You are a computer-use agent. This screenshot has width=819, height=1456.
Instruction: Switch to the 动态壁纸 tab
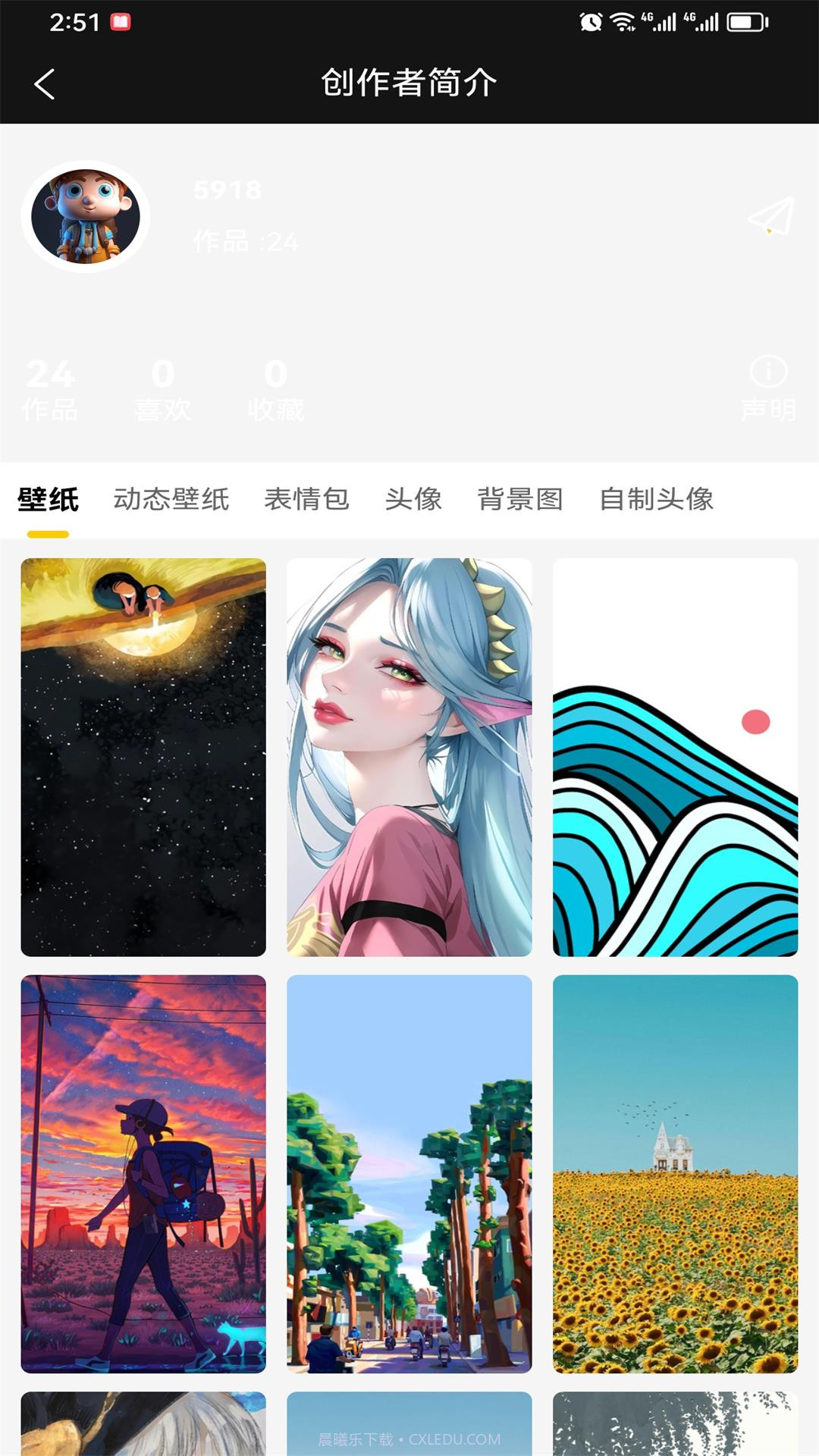point(173,500)
